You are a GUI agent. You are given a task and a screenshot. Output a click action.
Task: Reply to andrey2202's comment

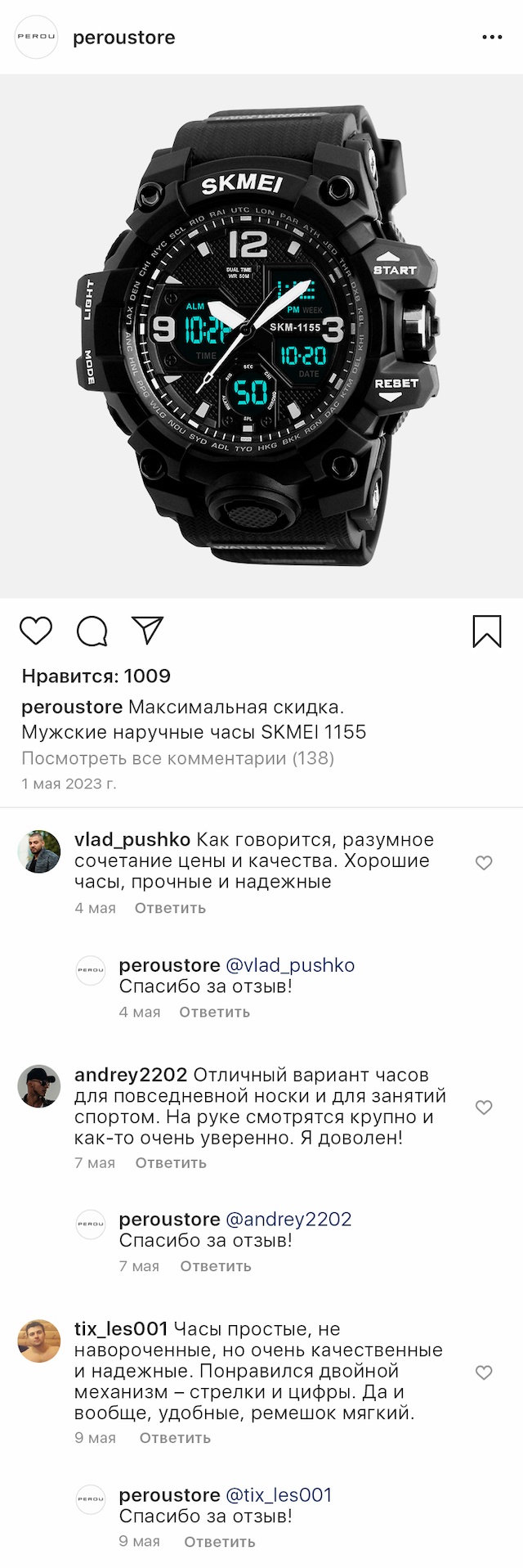(171, 1163)
